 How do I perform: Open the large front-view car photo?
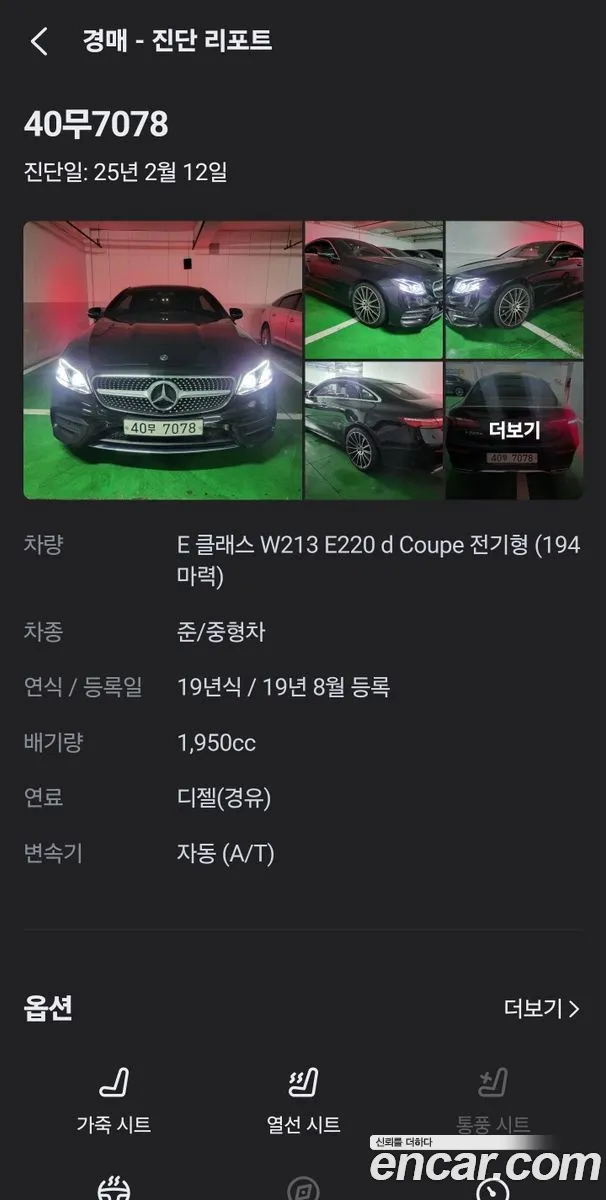click(x=163, y=360)
